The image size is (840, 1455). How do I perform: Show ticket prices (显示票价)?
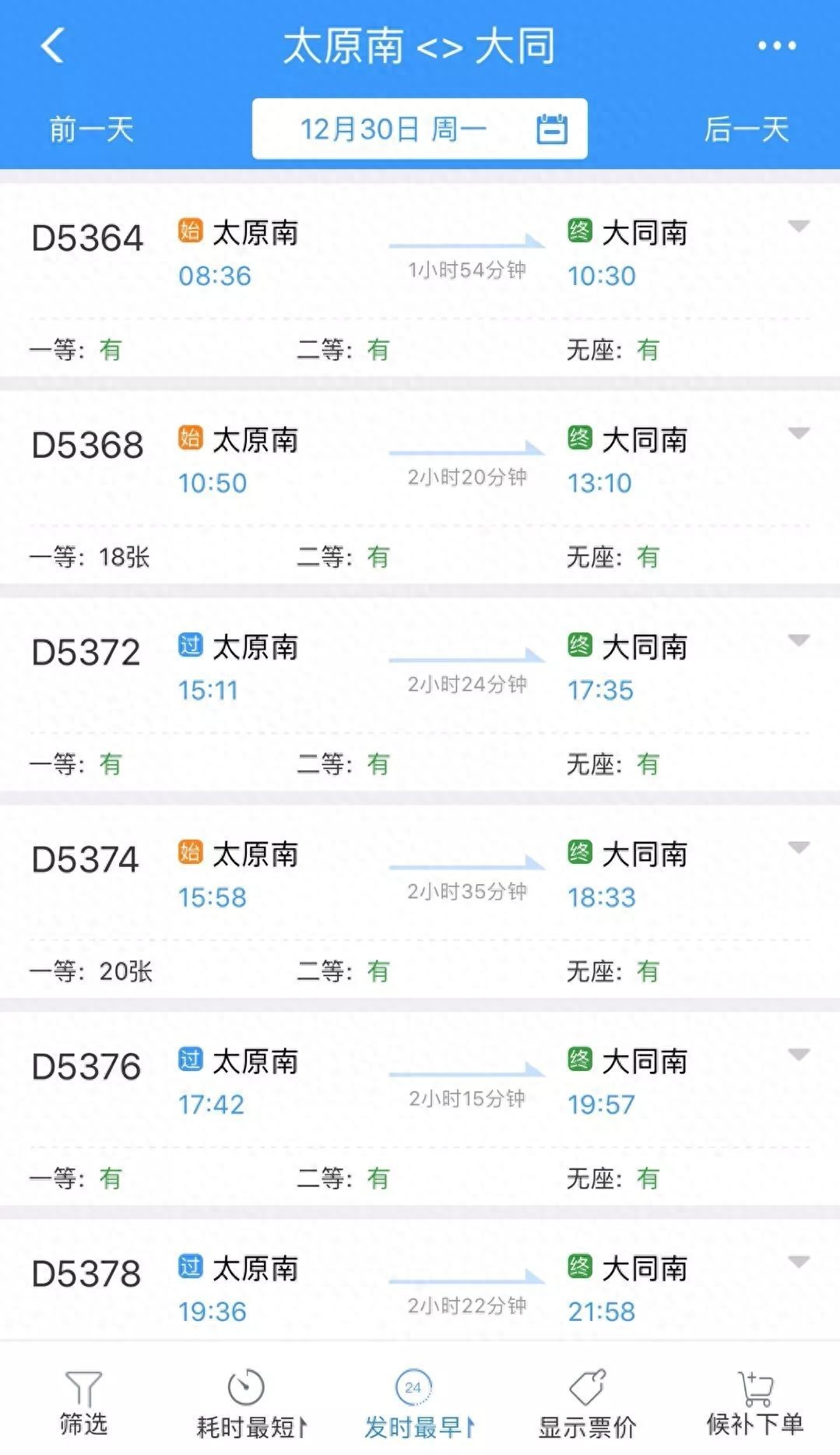pos(587,1404)
